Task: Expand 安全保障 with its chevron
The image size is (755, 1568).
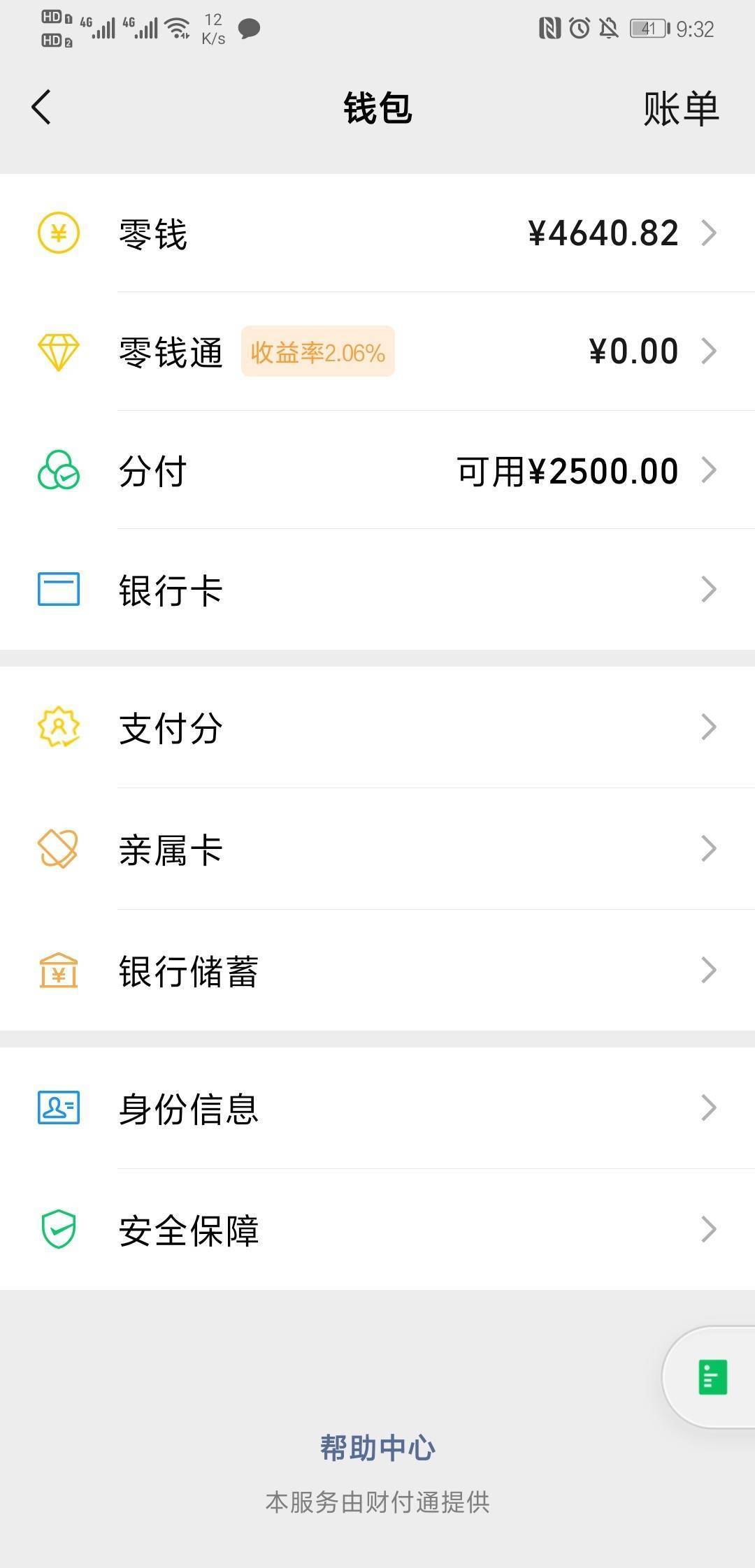Action: click(710, 1228)
